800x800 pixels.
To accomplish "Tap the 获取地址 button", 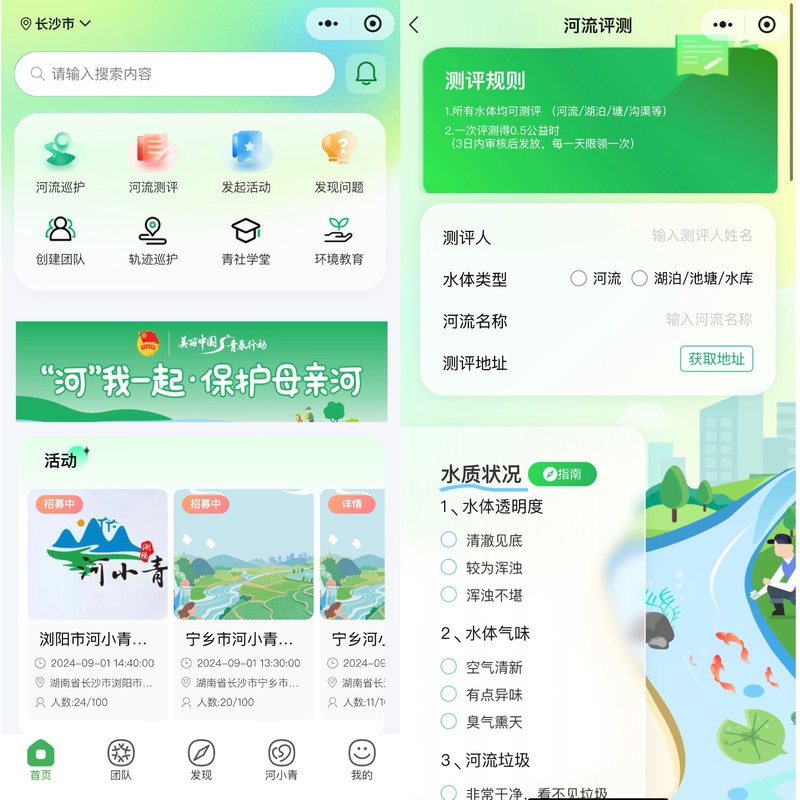I will coord(716,359).
